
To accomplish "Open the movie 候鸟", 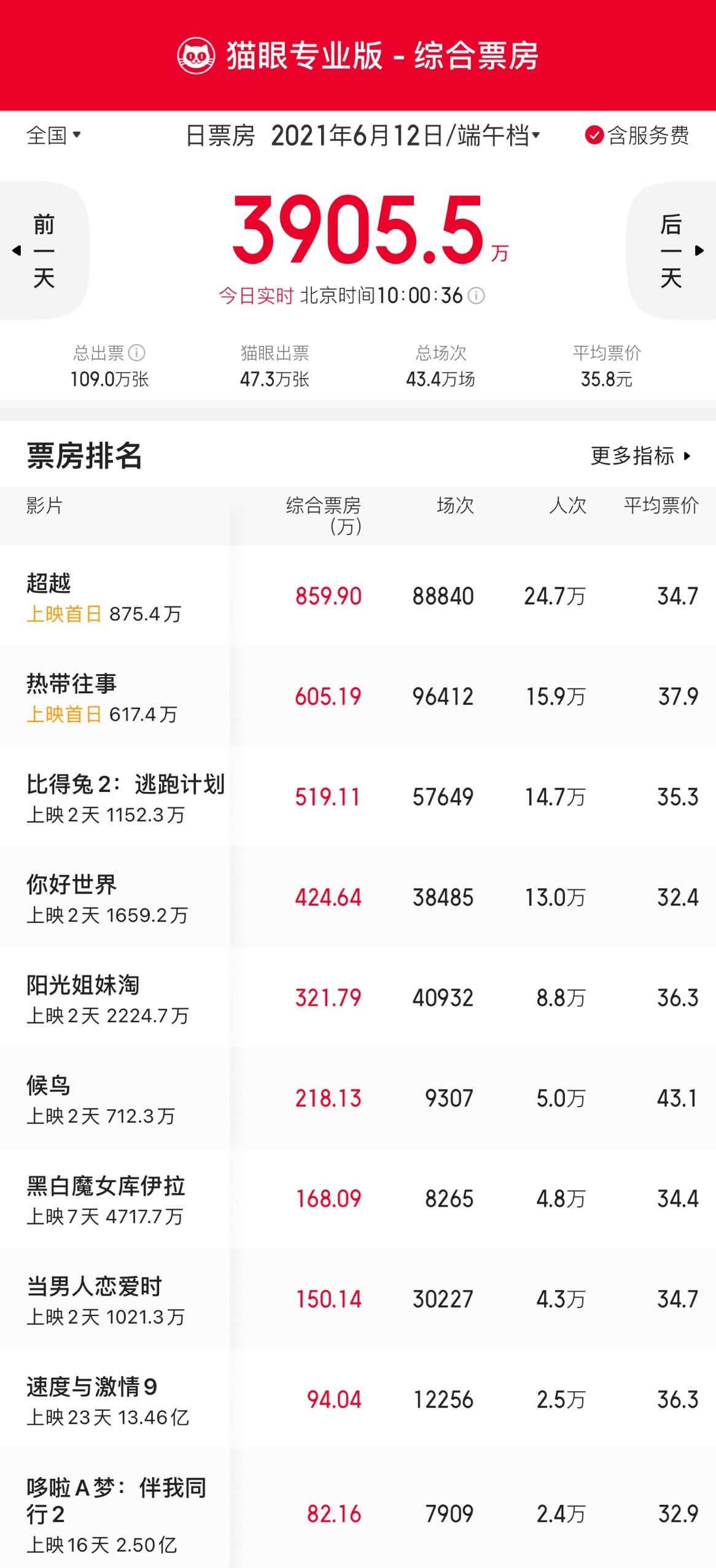I will [x=49, y=1086].
